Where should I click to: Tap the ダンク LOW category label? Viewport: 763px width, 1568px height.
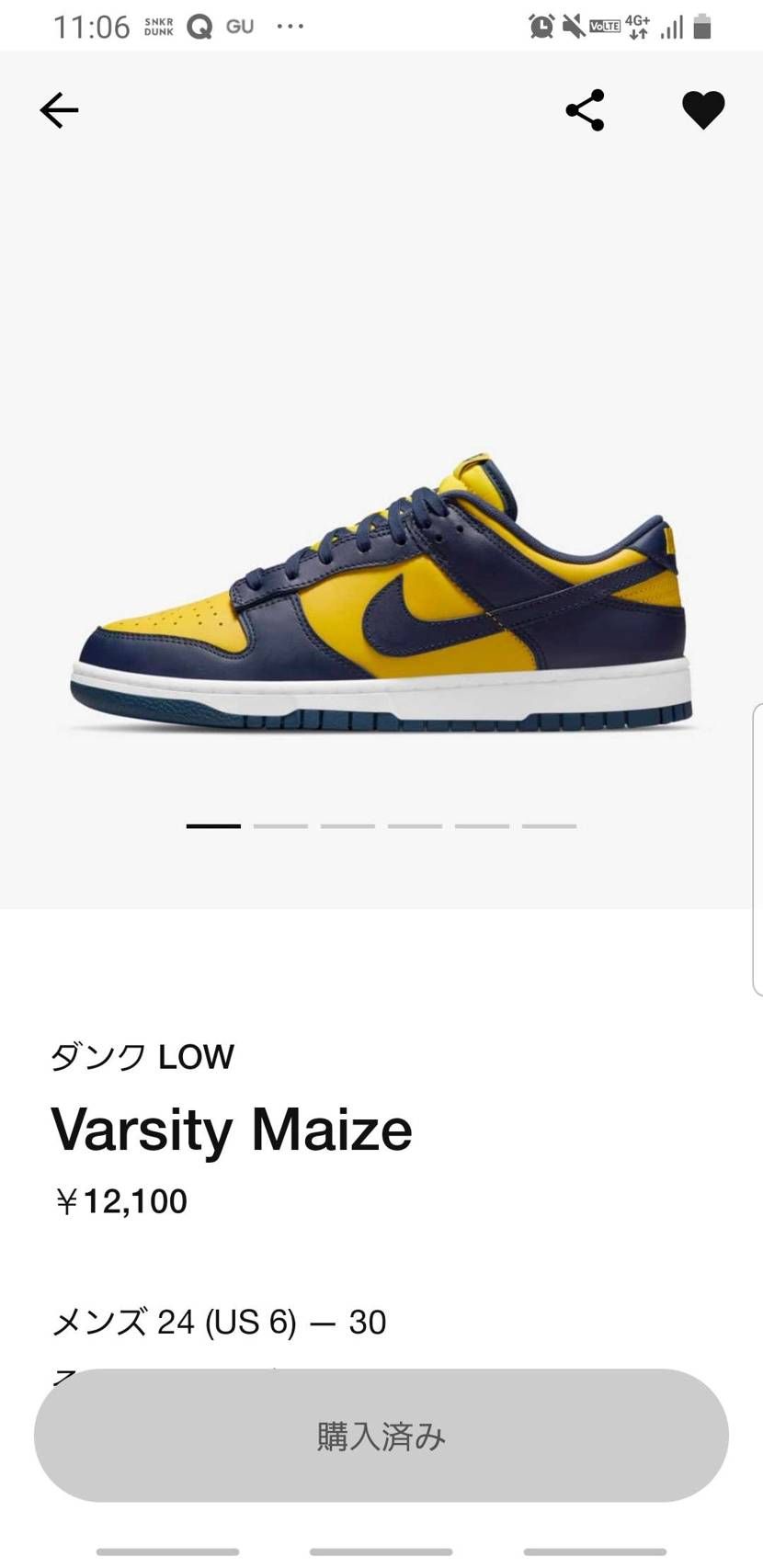142,1055
